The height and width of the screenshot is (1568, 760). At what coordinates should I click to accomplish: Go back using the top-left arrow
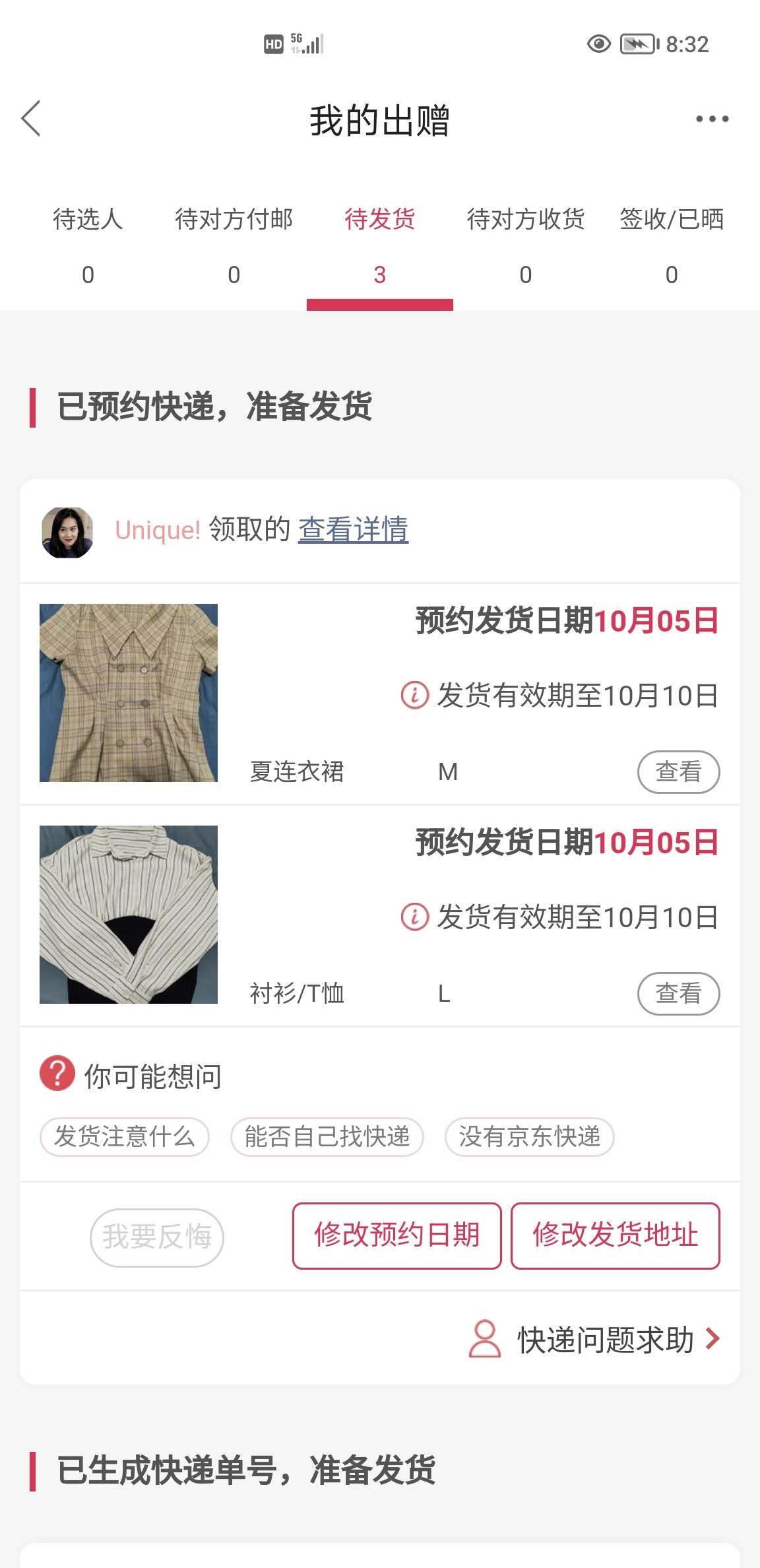point(31,119)
